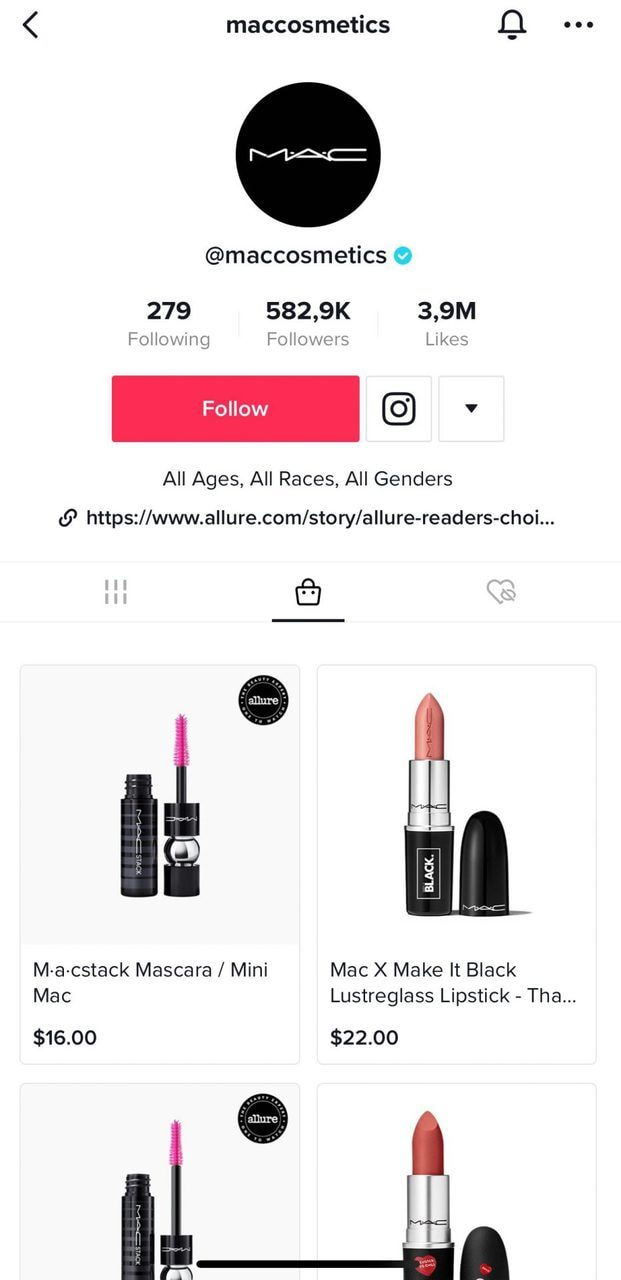Tap the 582,9K Followers count
This screenshot has width=621, height=1280.
[x=308, y=324]
